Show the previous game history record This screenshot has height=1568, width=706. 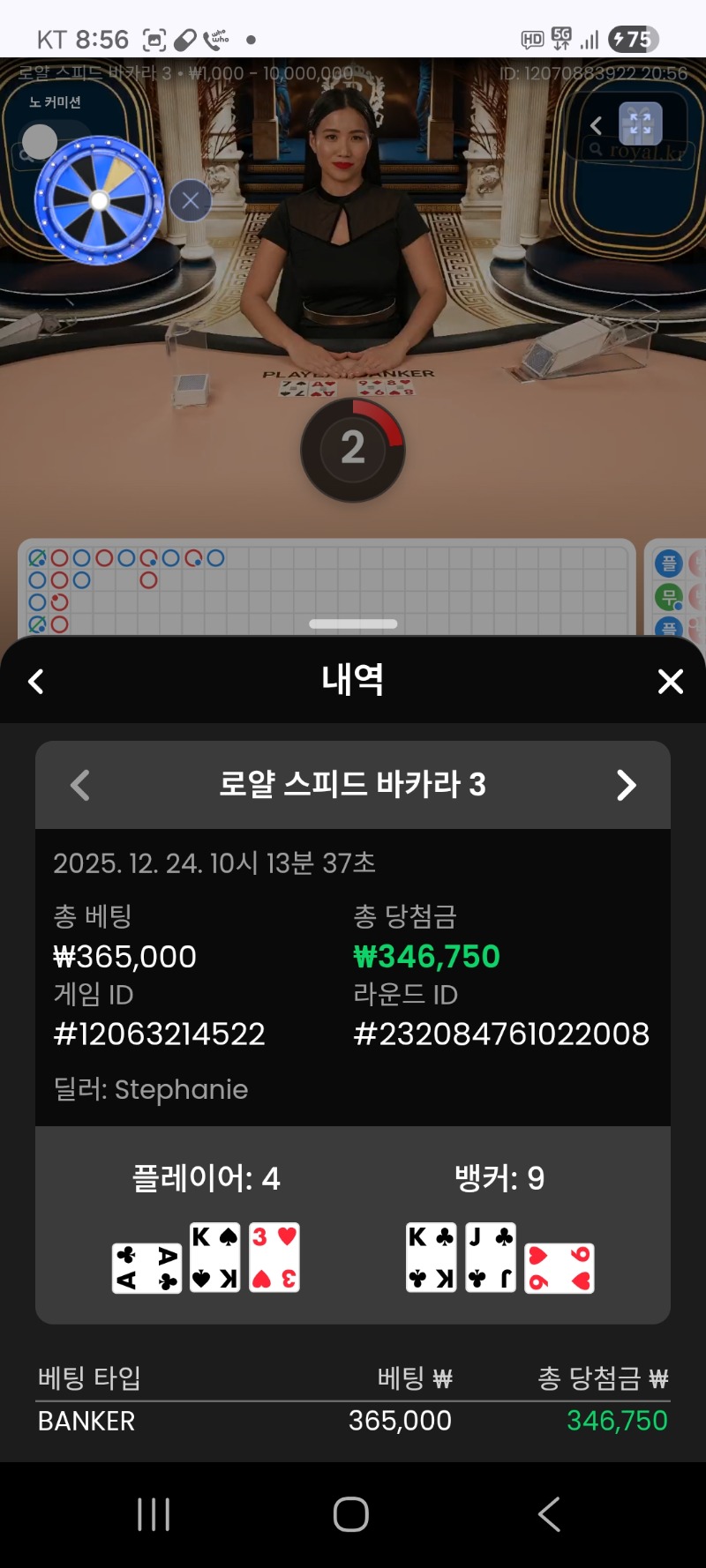80,785
